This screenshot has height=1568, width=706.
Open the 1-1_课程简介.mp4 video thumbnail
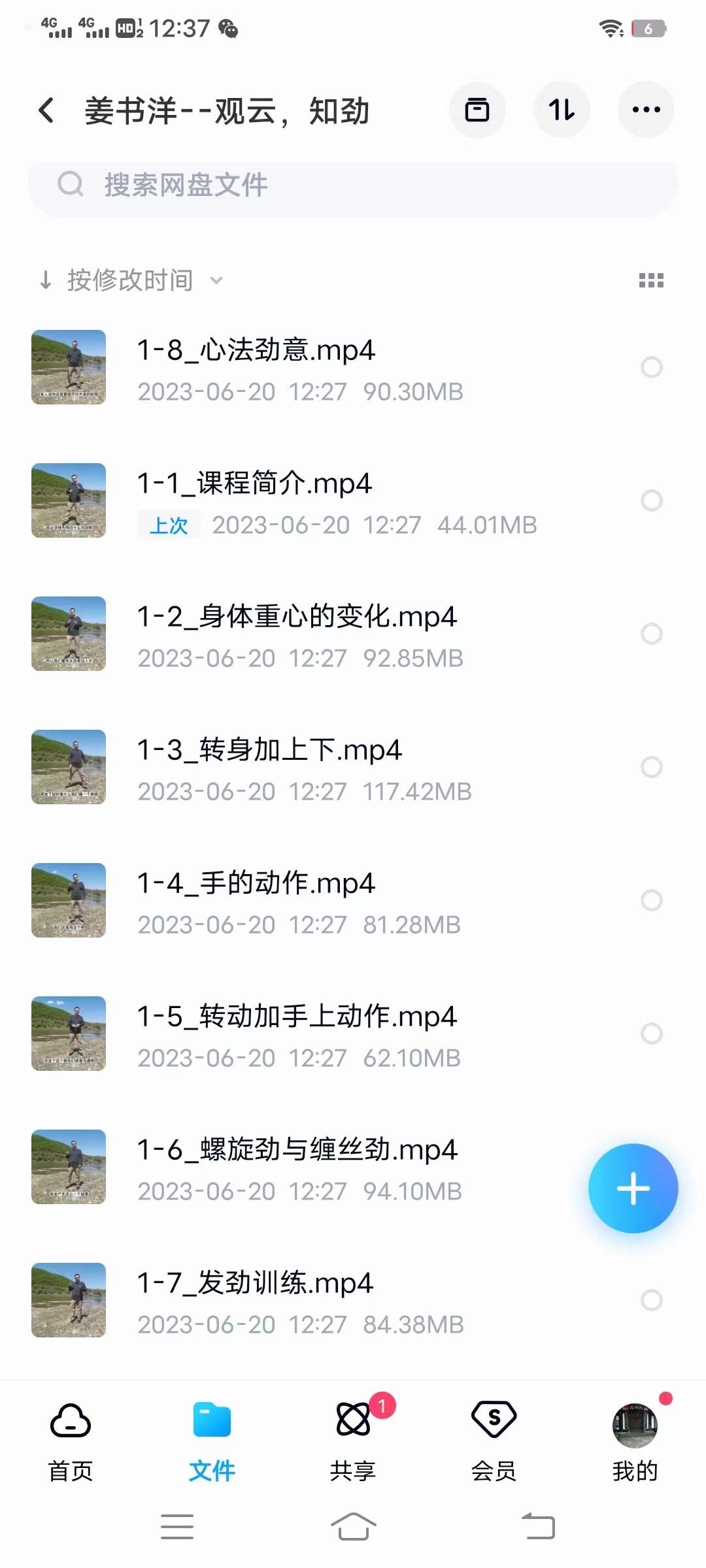68,500
